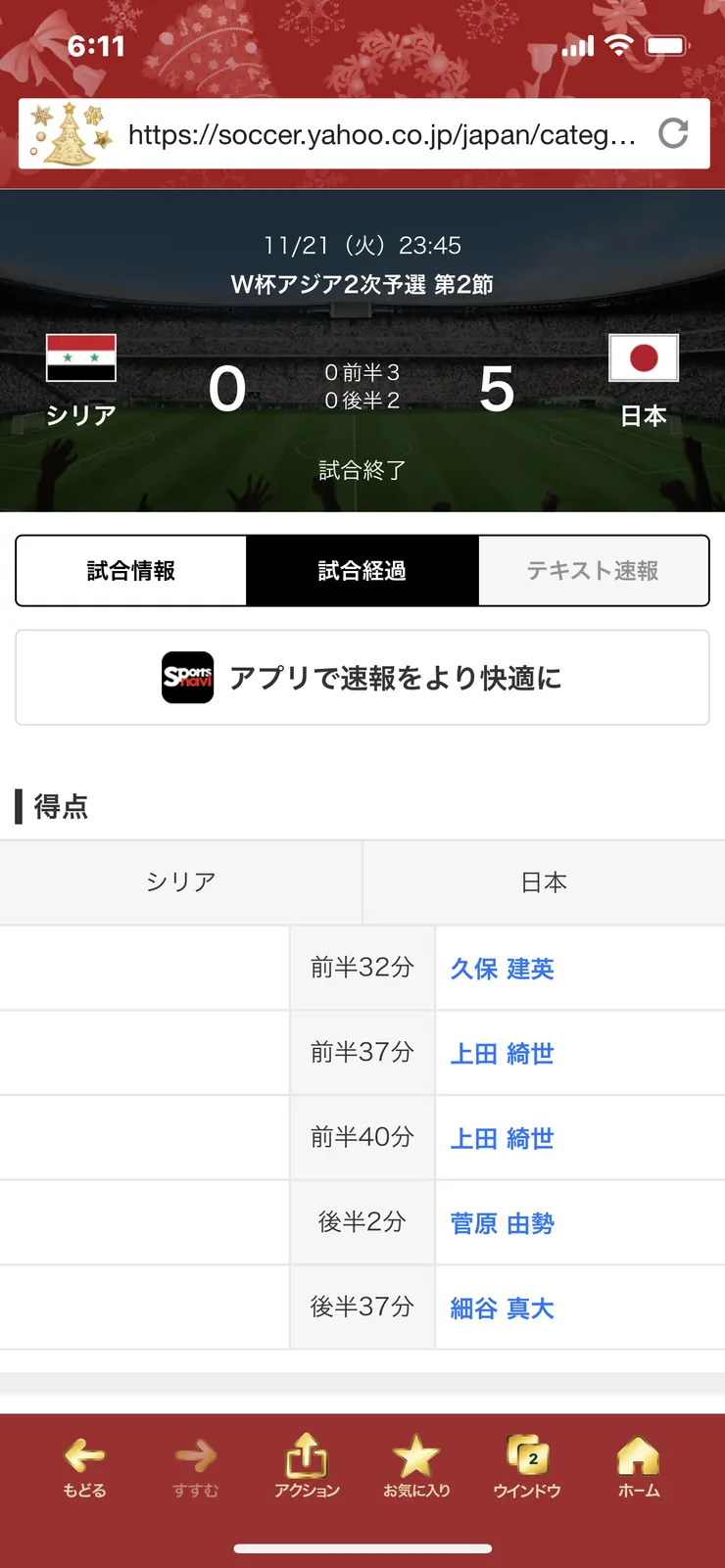725x1568 pixels.
Task: Select the 試合経過 tab
Action: [x=362, y=571]
